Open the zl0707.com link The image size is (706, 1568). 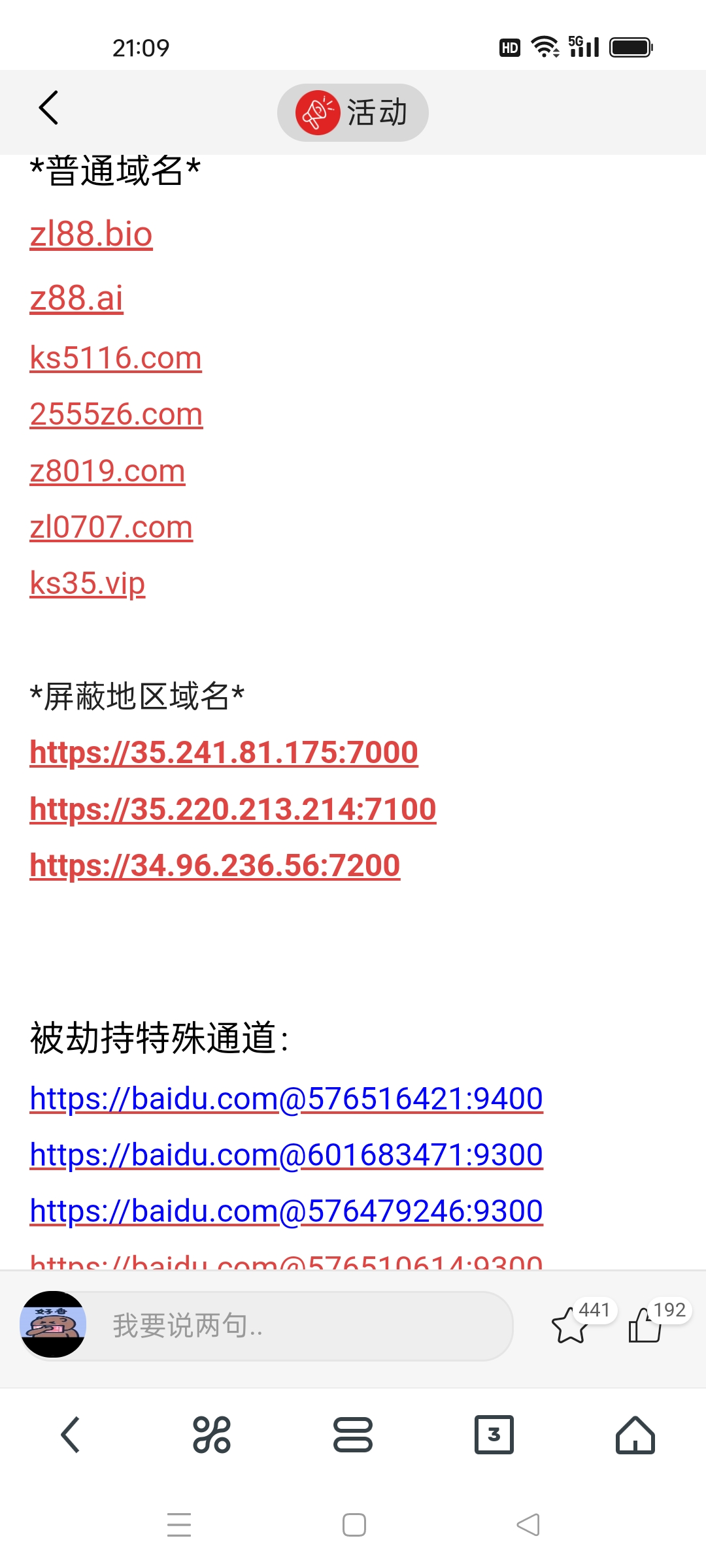click(x=111, y=527)
